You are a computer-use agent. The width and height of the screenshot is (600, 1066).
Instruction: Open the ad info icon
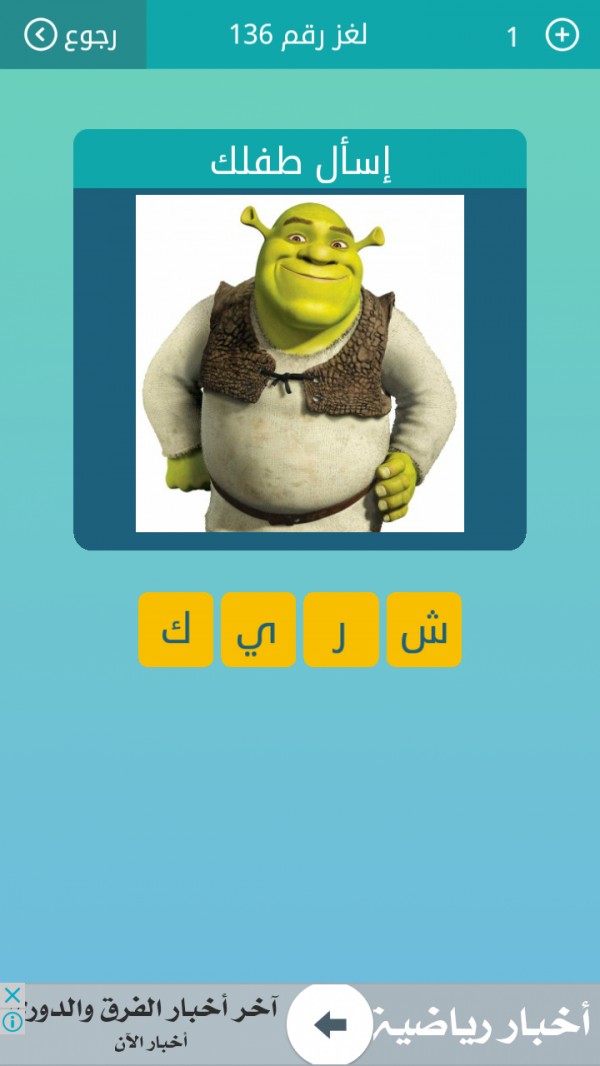pyautogui.click(x=12, y=1022)
